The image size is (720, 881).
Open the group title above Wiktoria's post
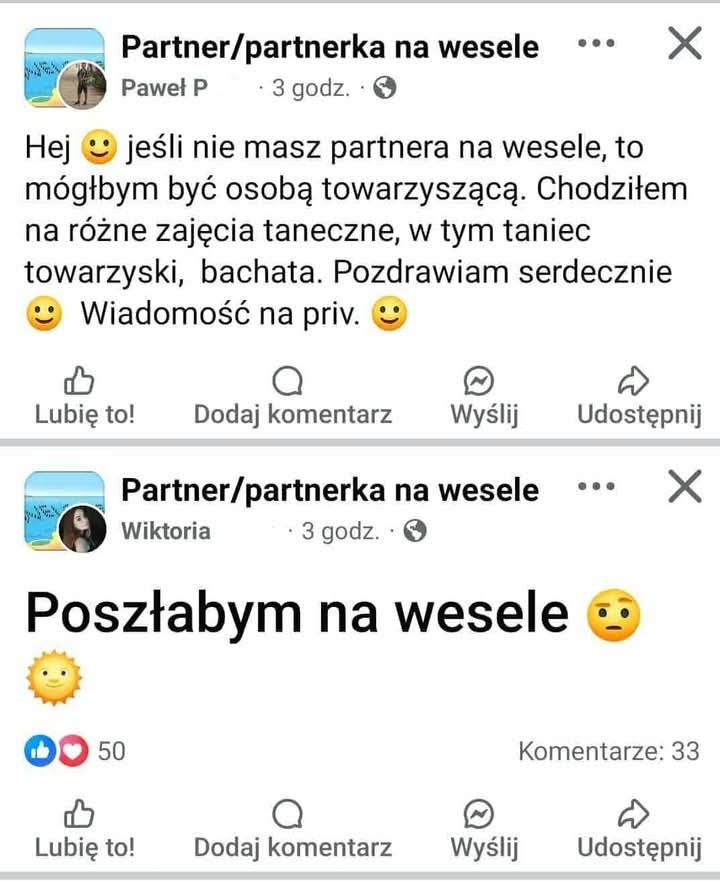pos(330,490)
